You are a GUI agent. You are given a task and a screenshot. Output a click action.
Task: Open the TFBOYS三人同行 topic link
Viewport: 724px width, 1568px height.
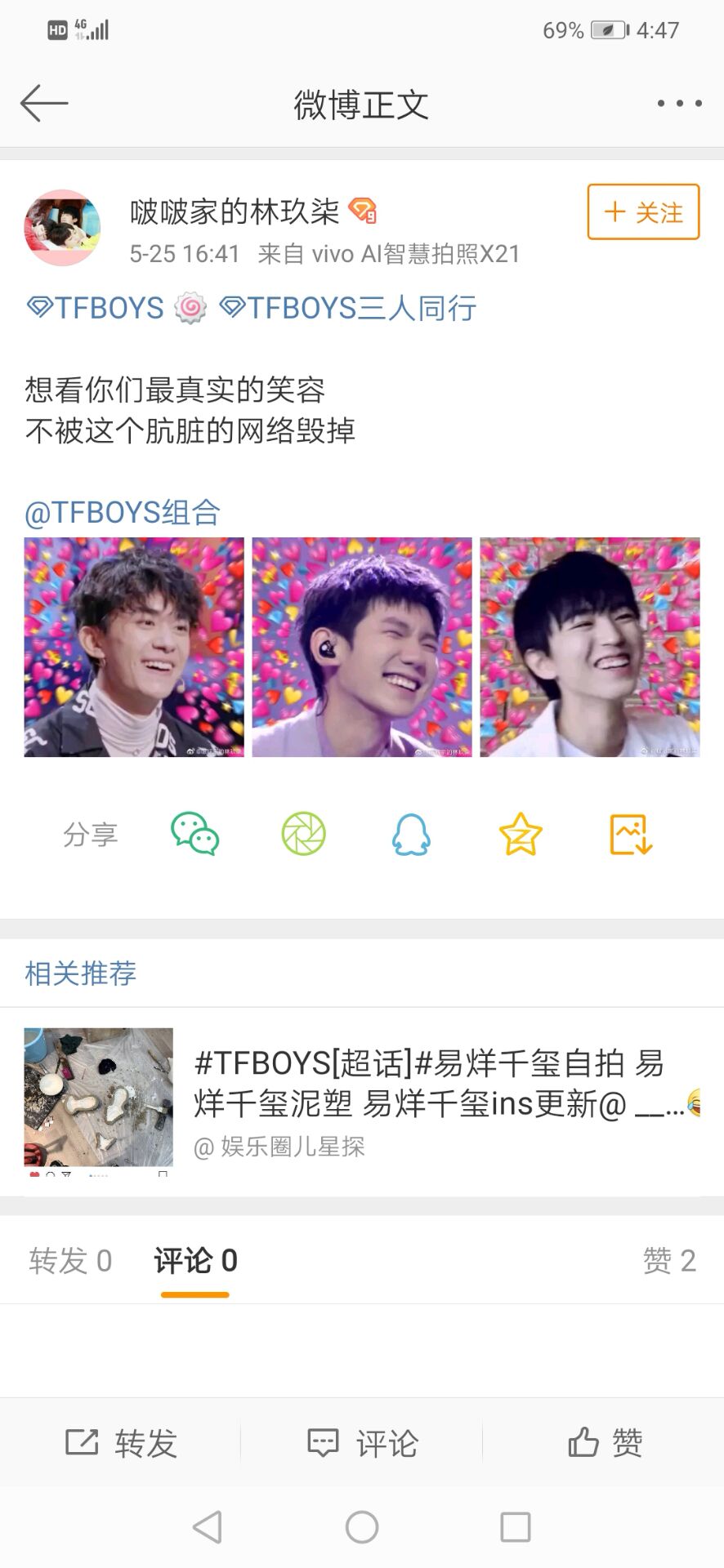click(348, 308)
